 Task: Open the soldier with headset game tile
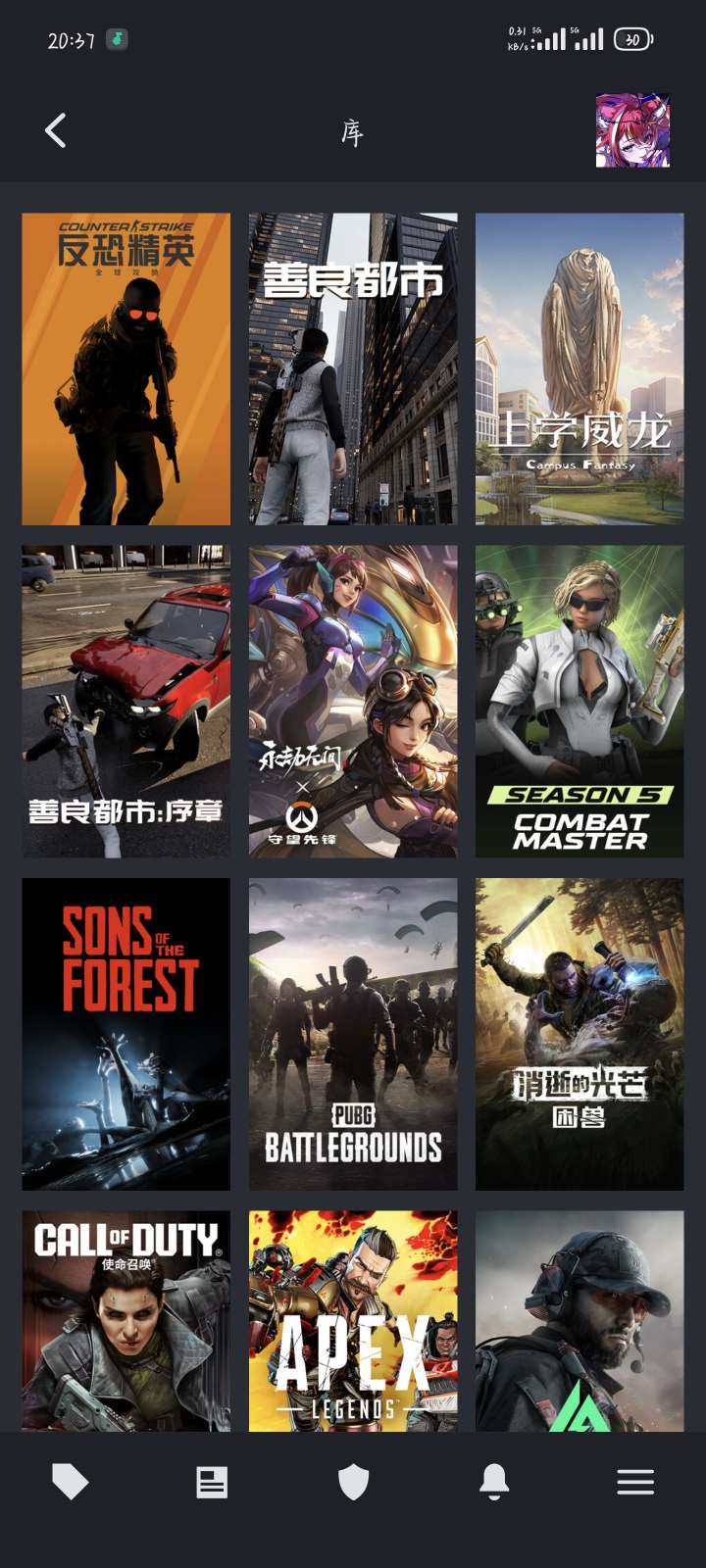(580, 1319)
